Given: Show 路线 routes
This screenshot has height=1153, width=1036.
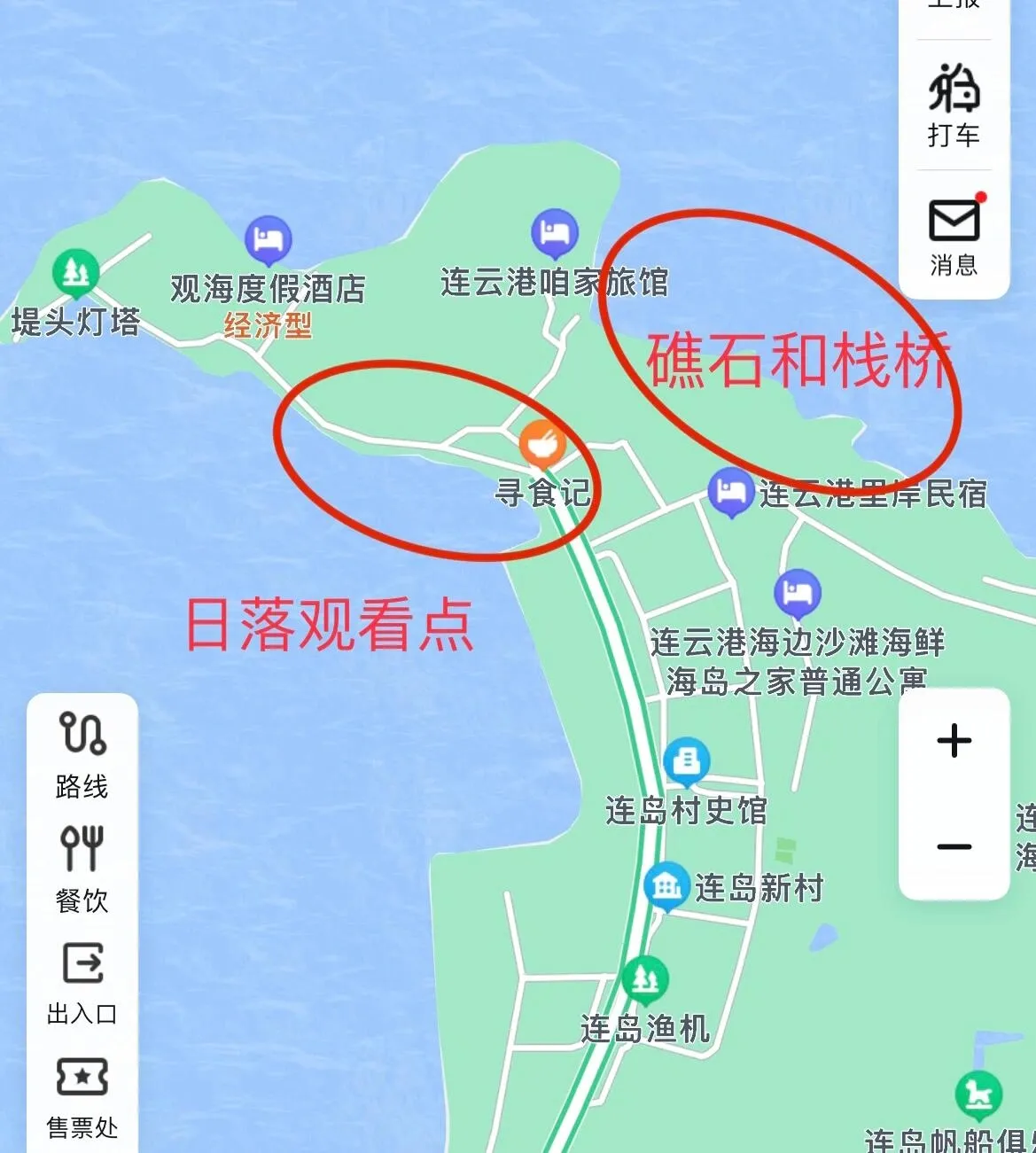Looking at the screenshot, I should pos(82,753).
